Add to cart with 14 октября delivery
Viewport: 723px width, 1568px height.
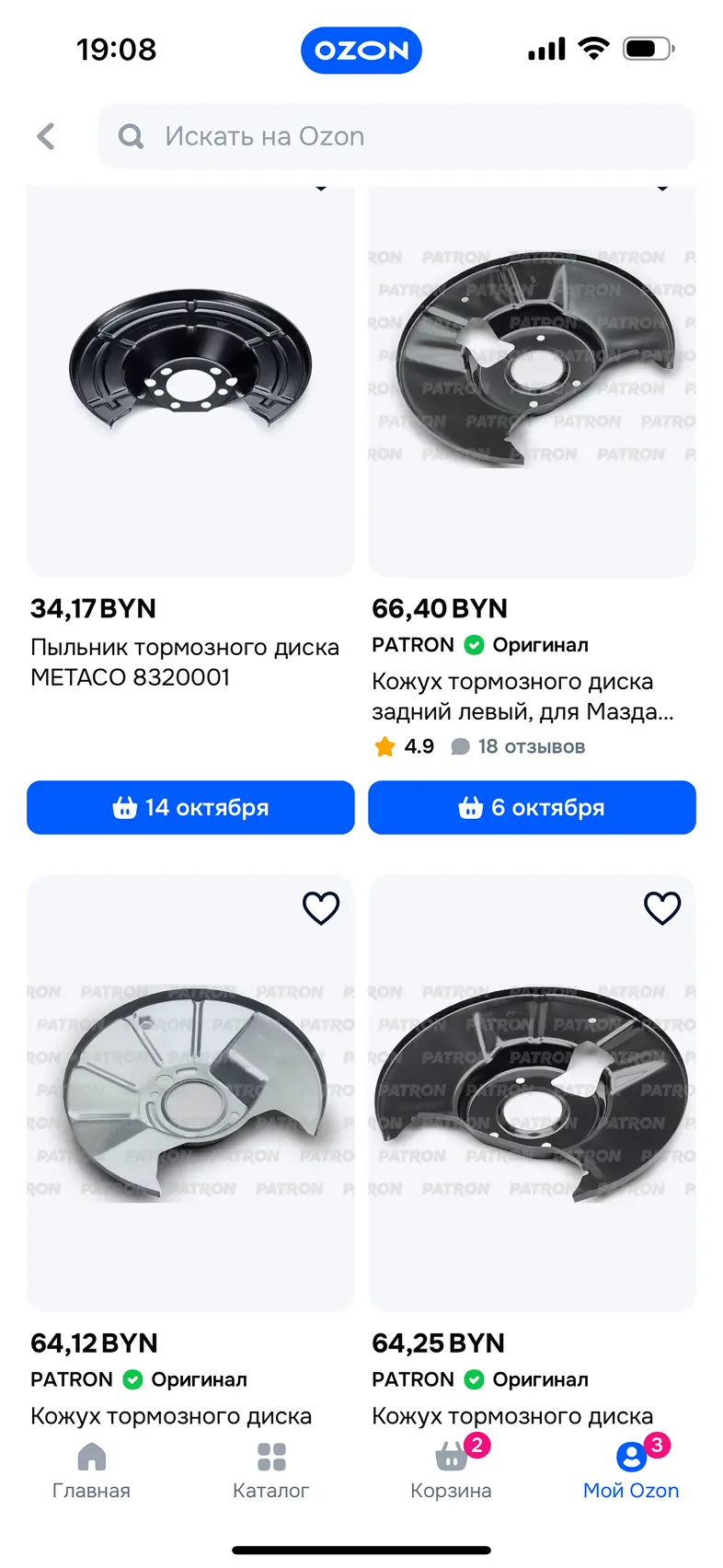click(190, 807)
